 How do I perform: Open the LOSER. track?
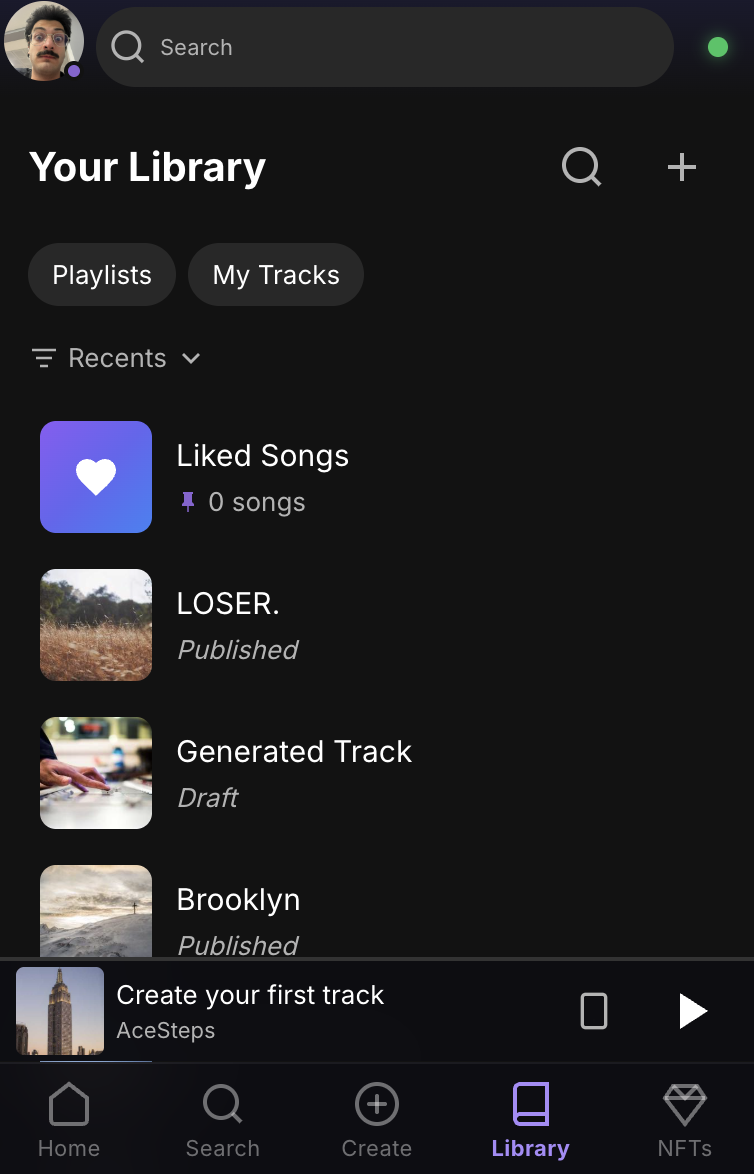pyautogui.click(x=228, y=625)
